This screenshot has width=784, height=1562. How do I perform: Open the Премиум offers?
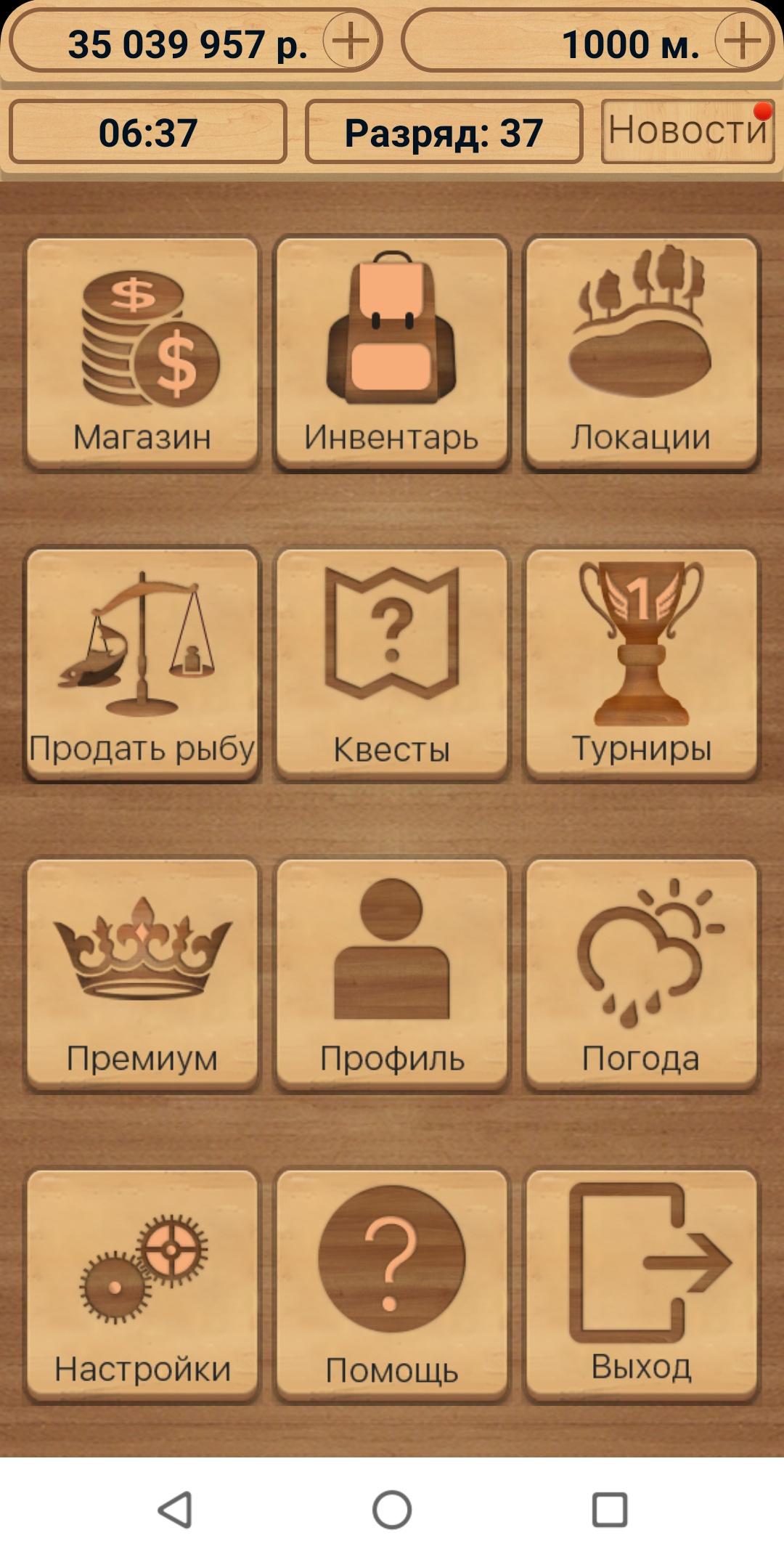click(x=142, y=975)
